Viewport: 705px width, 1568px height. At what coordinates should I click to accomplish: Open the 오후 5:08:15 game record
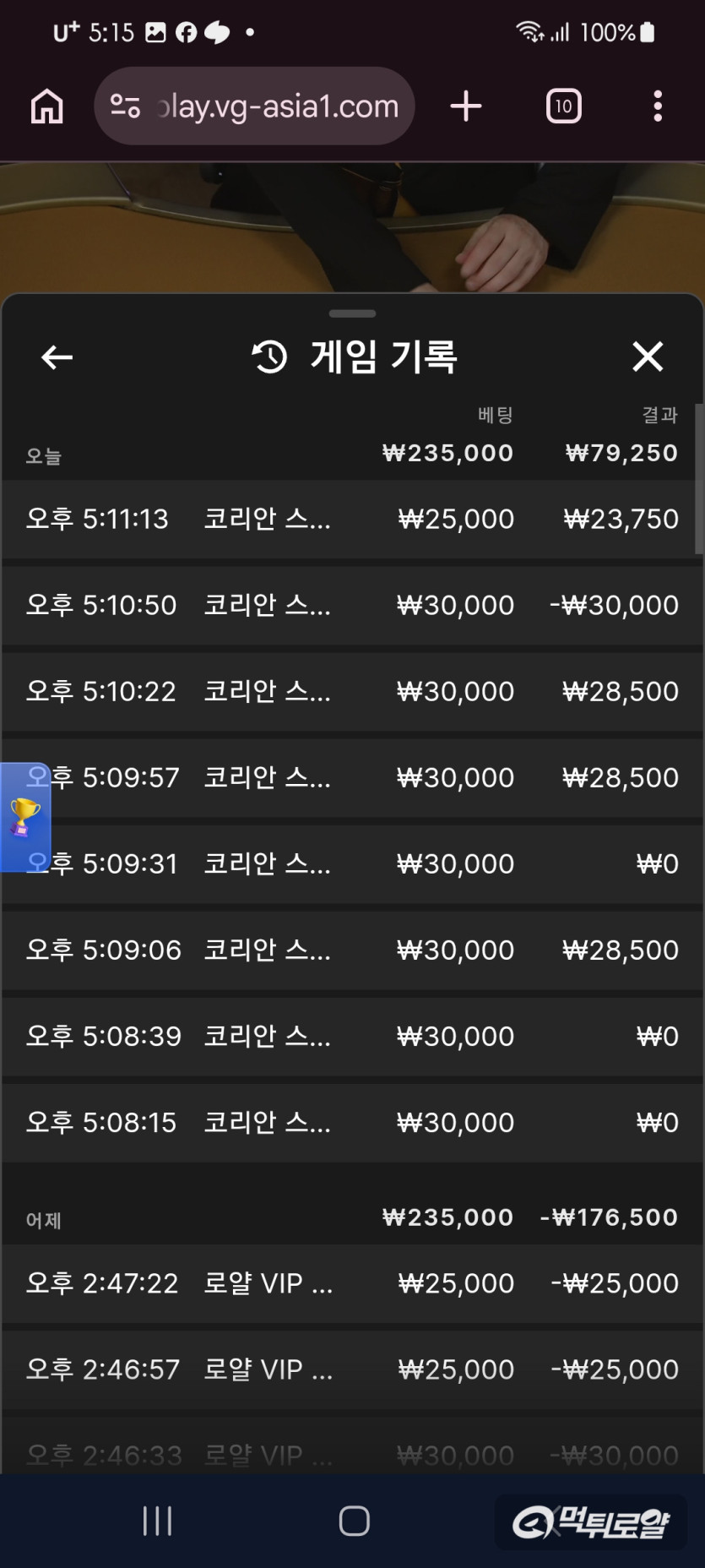point(352,1122)
